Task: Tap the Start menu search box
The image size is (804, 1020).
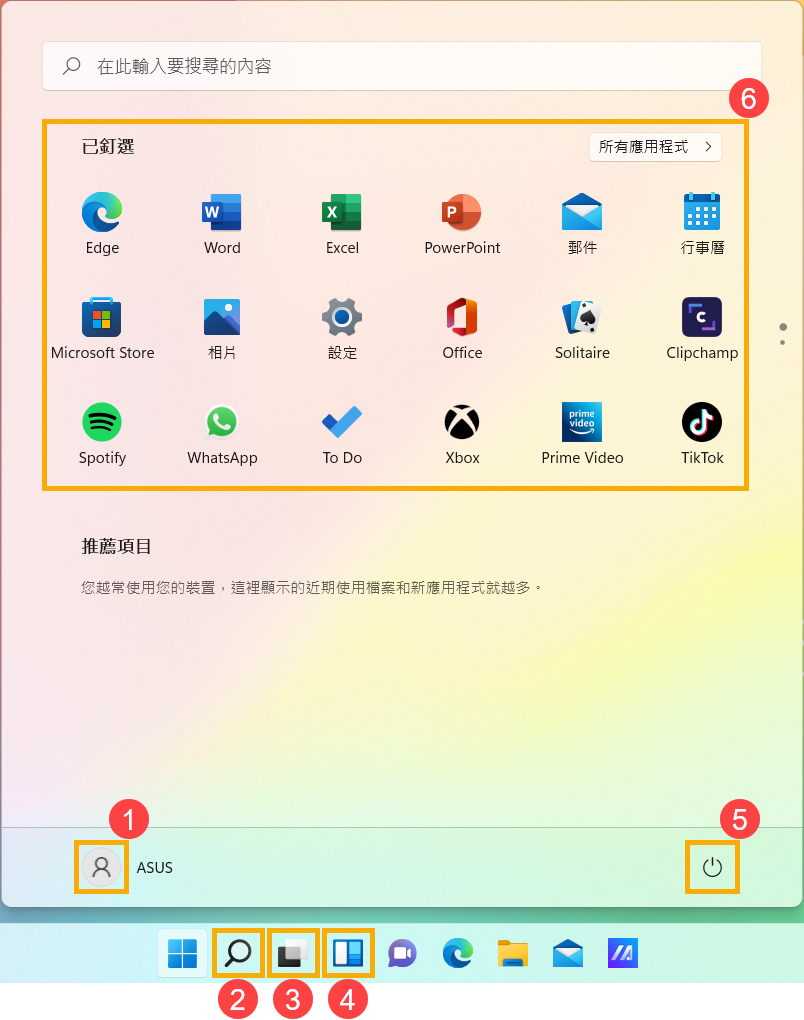Action: click(x=400, y=67)
